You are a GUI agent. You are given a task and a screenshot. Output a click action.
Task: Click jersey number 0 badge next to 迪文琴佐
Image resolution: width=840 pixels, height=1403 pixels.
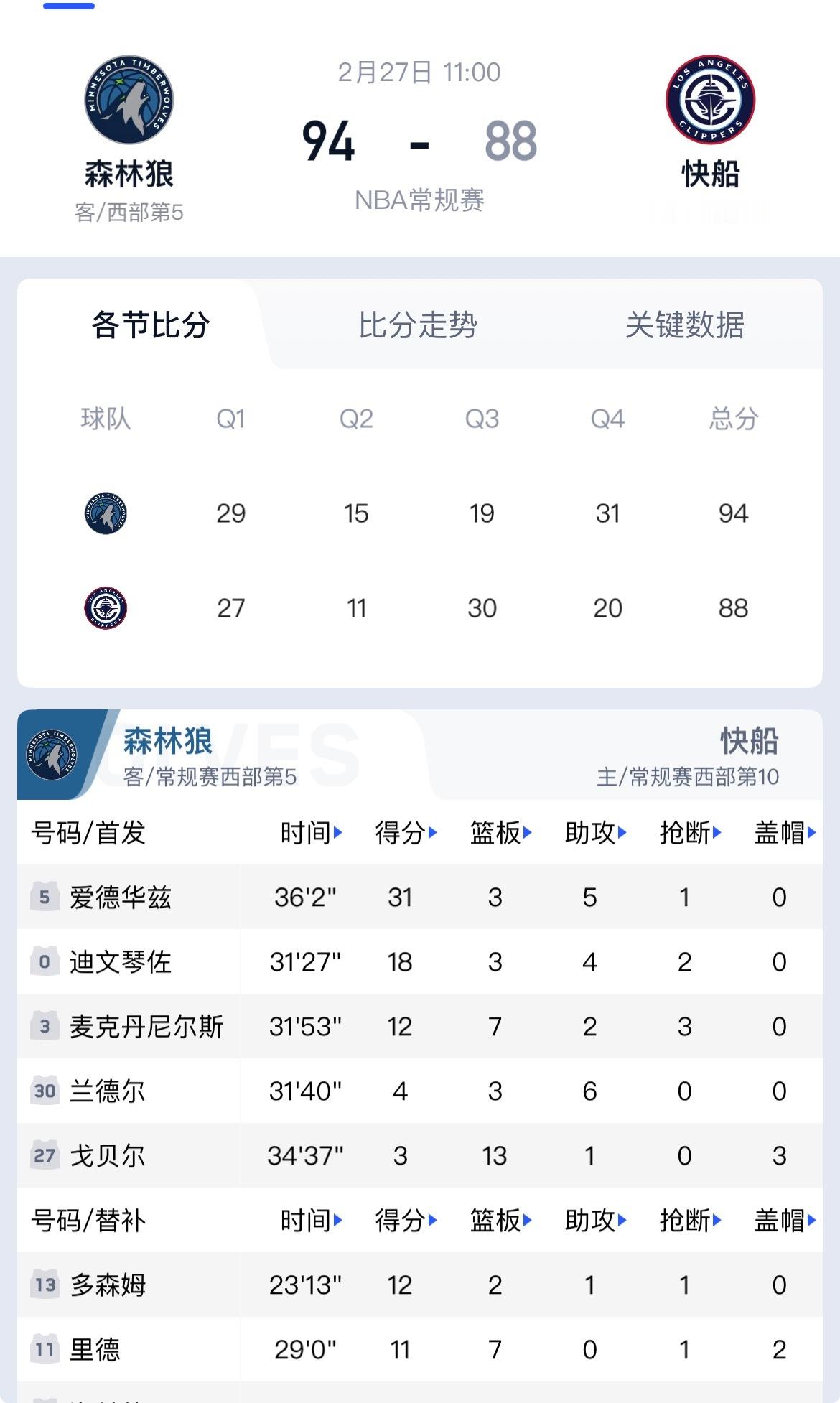click(47, 961)
